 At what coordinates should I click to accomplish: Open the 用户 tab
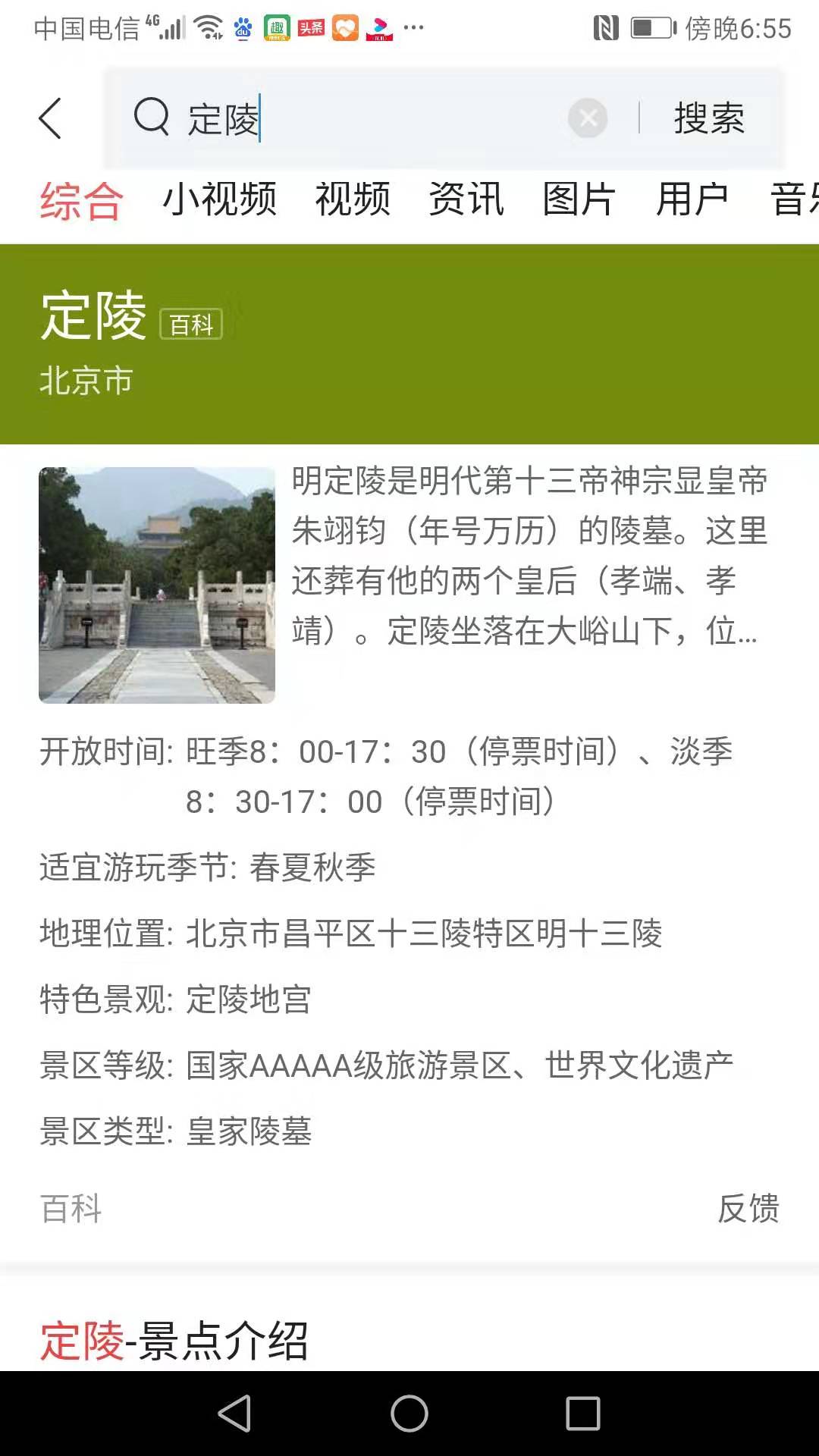coord(693,199)
